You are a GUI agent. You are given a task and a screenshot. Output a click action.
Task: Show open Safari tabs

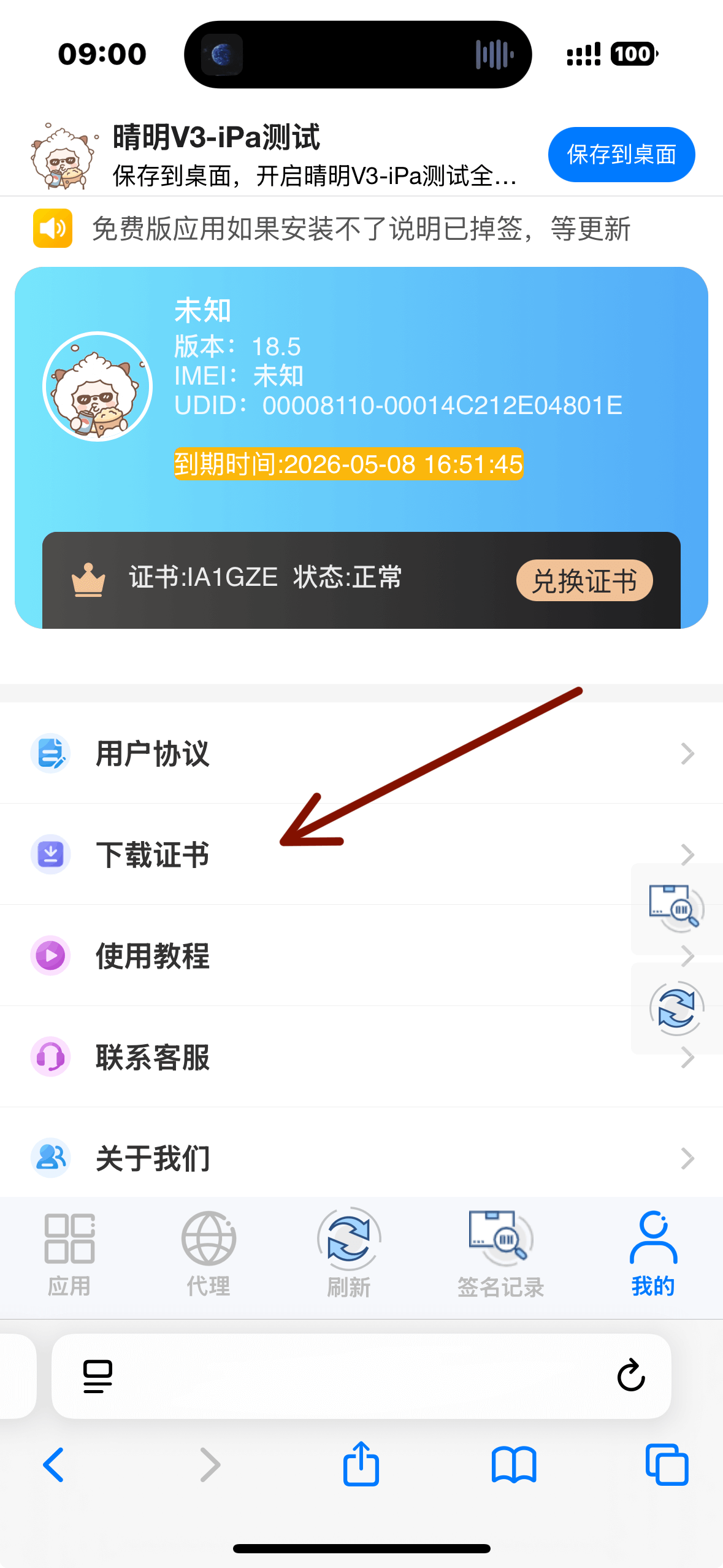tap(667, 1465)
